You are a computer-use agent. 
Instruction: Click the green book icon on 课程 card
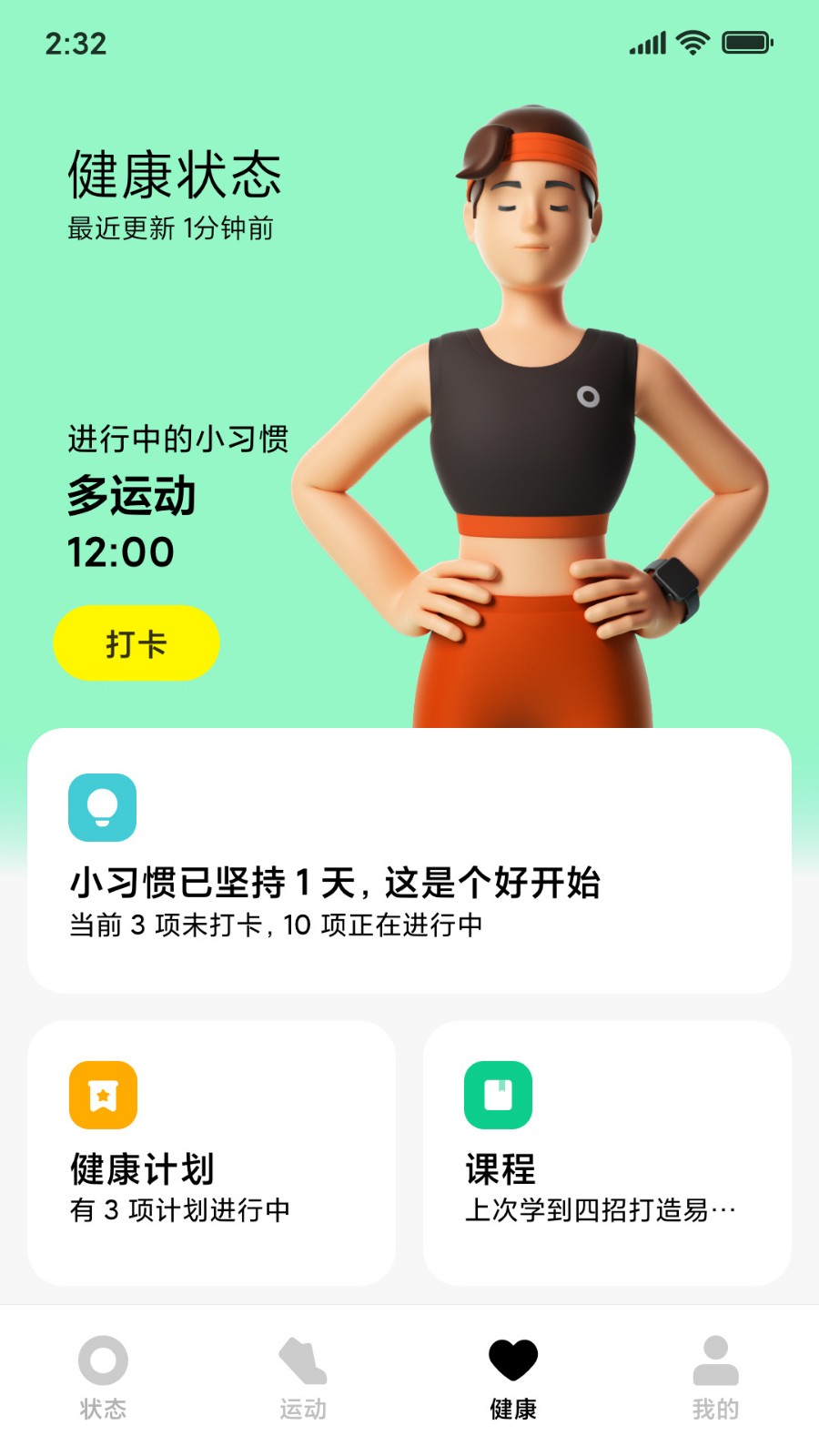tap(498, 1095)
